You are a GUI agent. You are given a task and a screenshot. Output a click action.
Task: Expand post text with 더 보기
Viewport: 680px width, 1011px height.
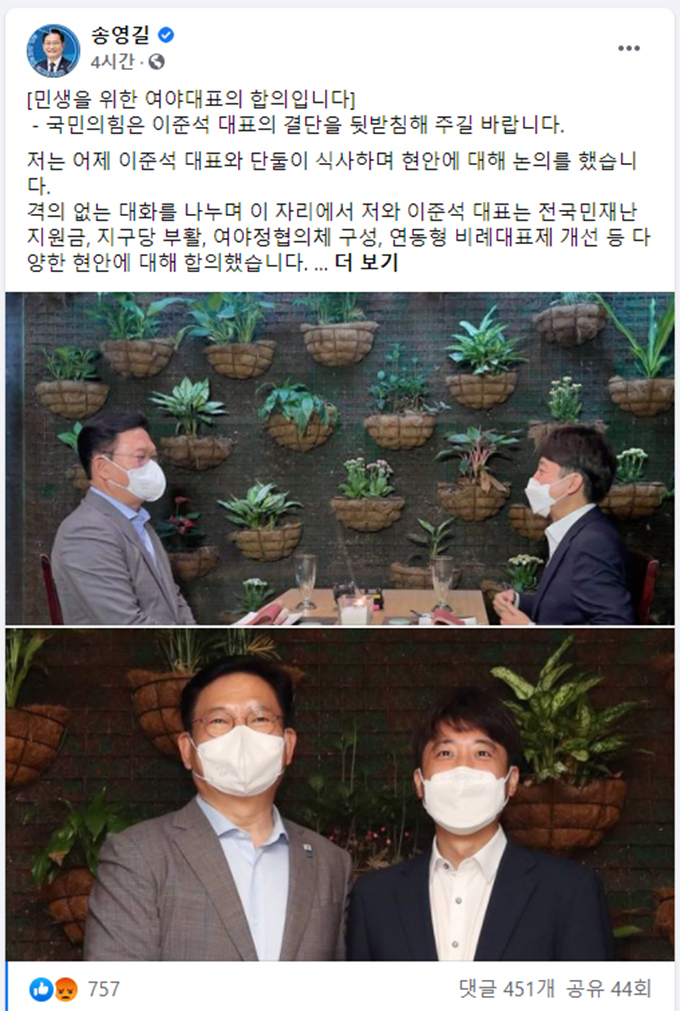(366, 266)
